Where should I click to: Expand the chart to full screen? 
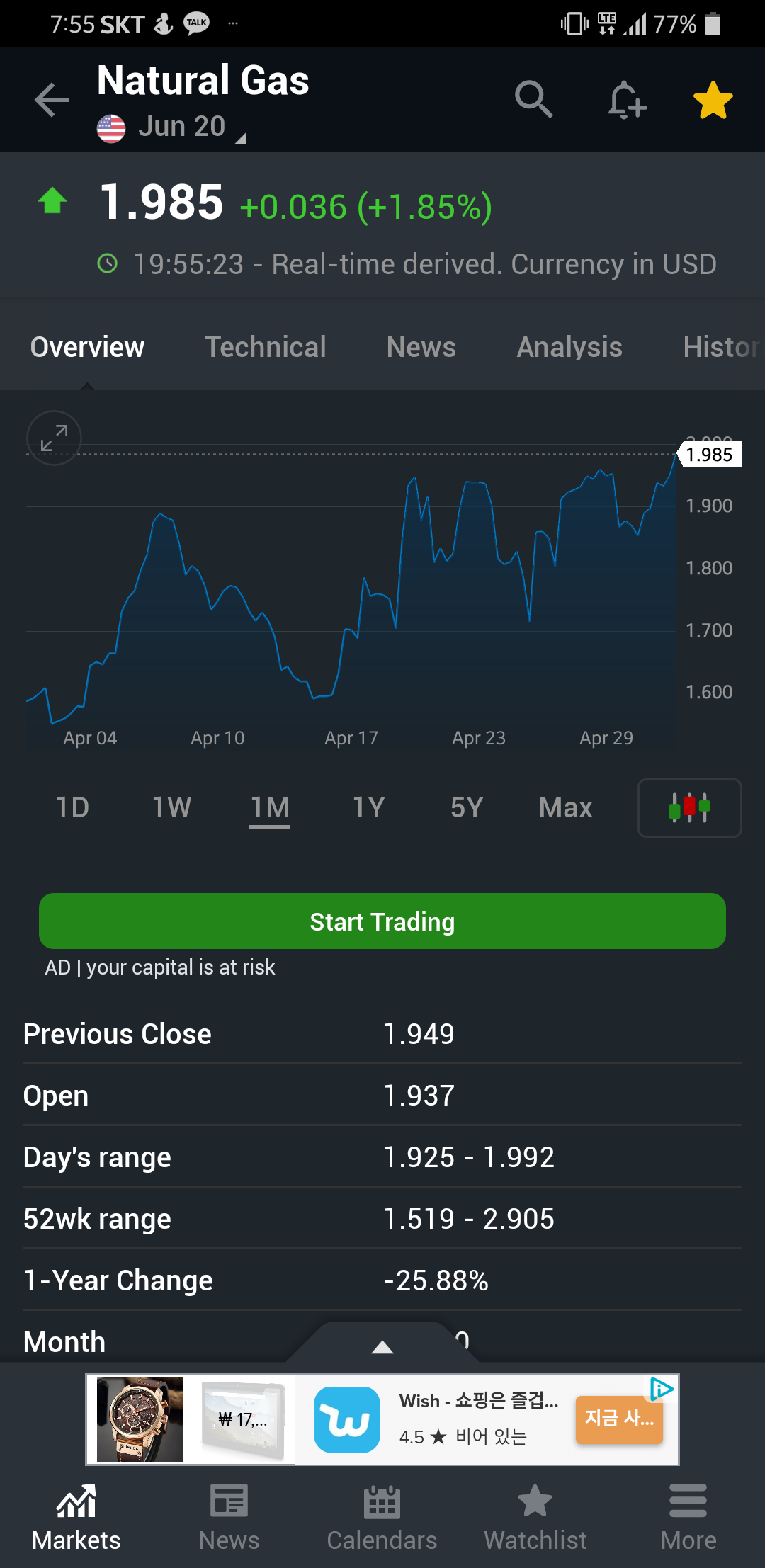54,438
